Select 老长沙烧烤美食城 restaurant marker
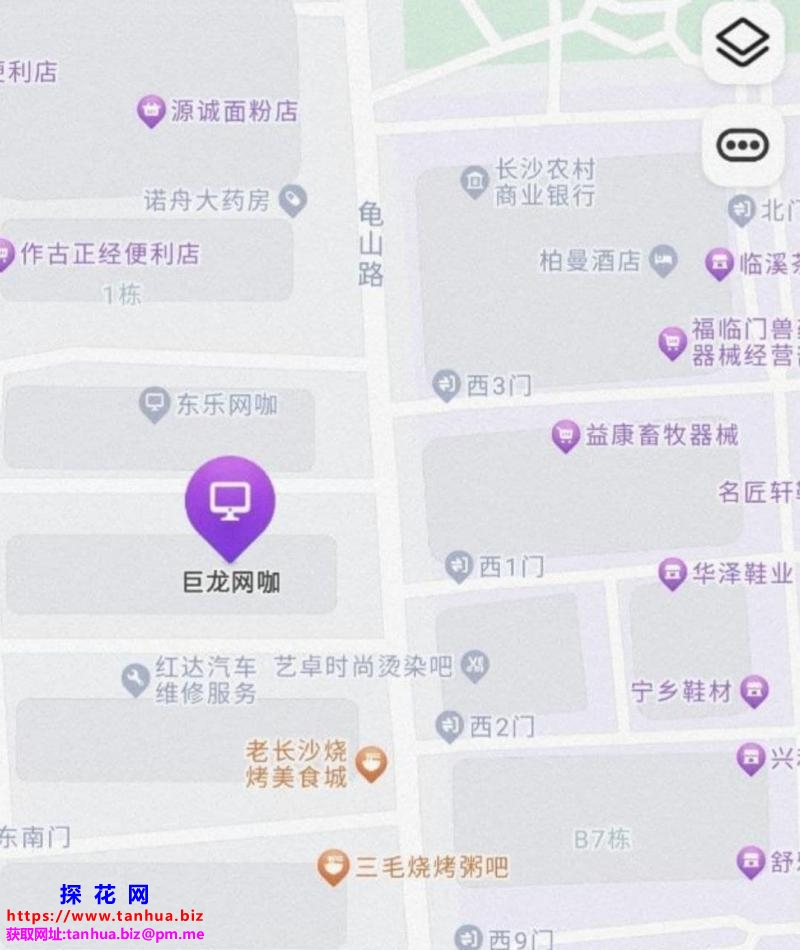Screen dimensions: 800x950 371,765
